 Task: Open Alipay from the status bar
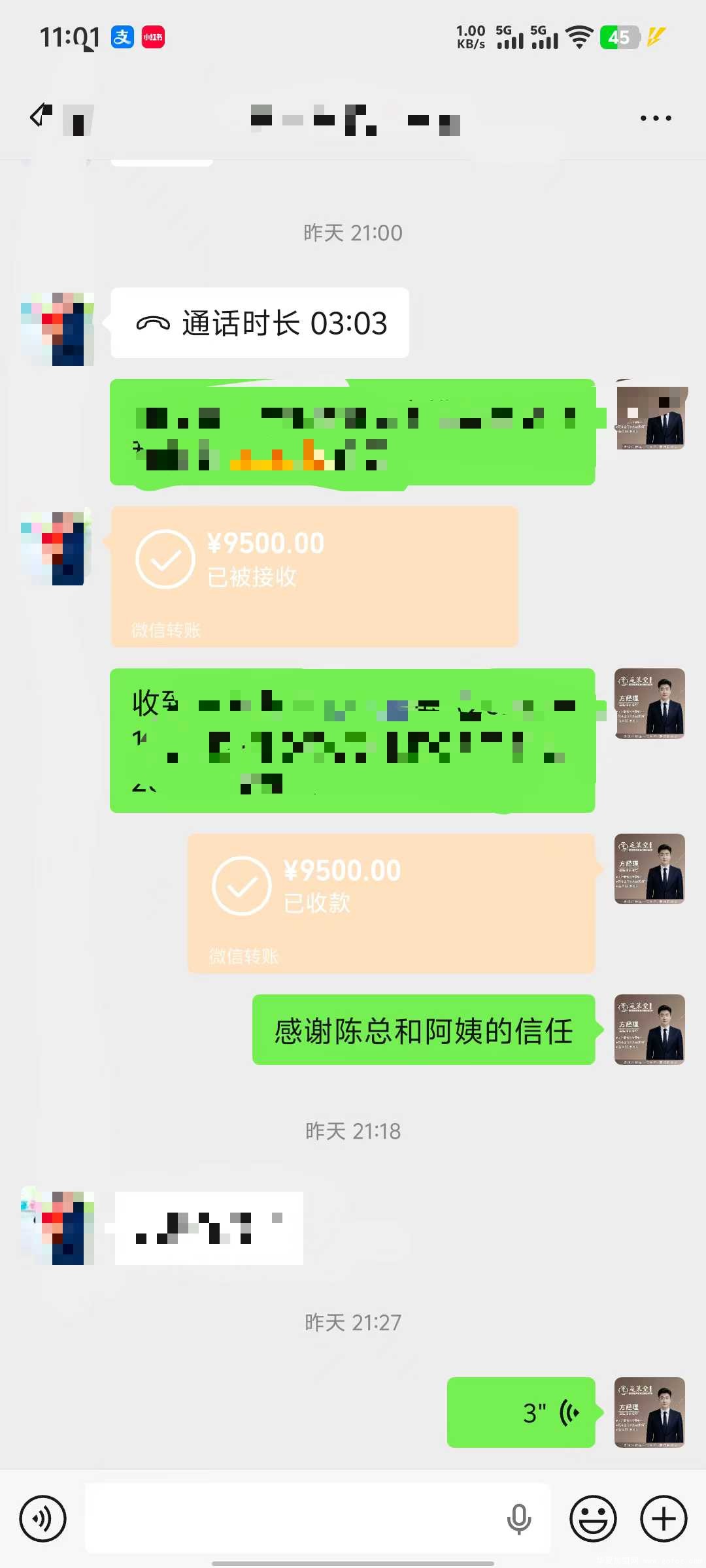tap(122, 37)
